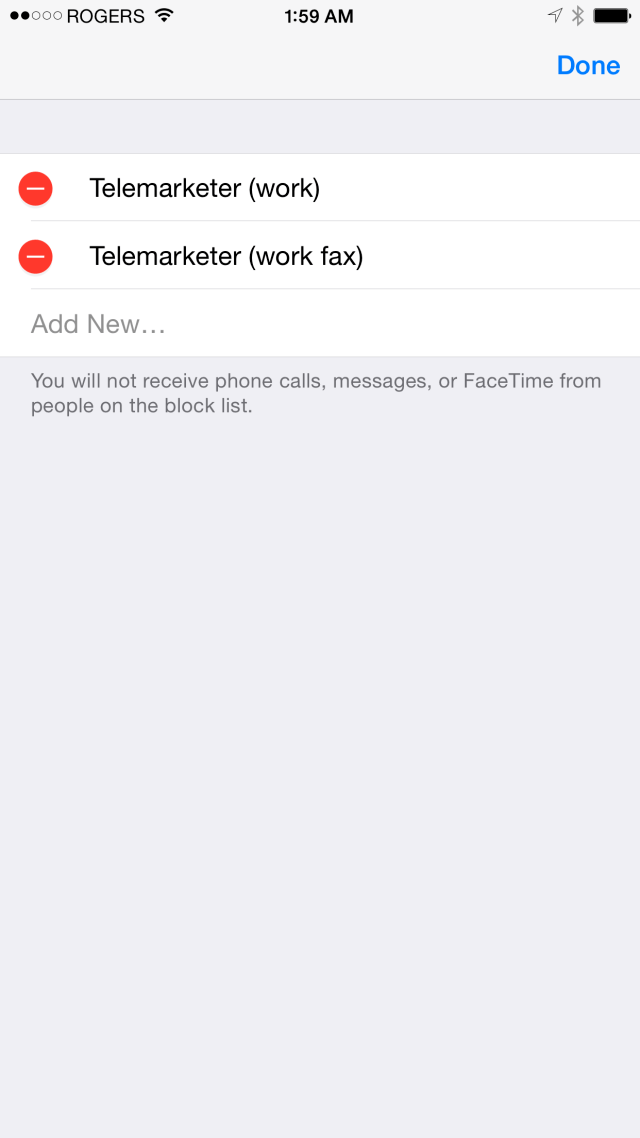Tap Done to finish editing

pyautogui.click(x=588, y=65)
